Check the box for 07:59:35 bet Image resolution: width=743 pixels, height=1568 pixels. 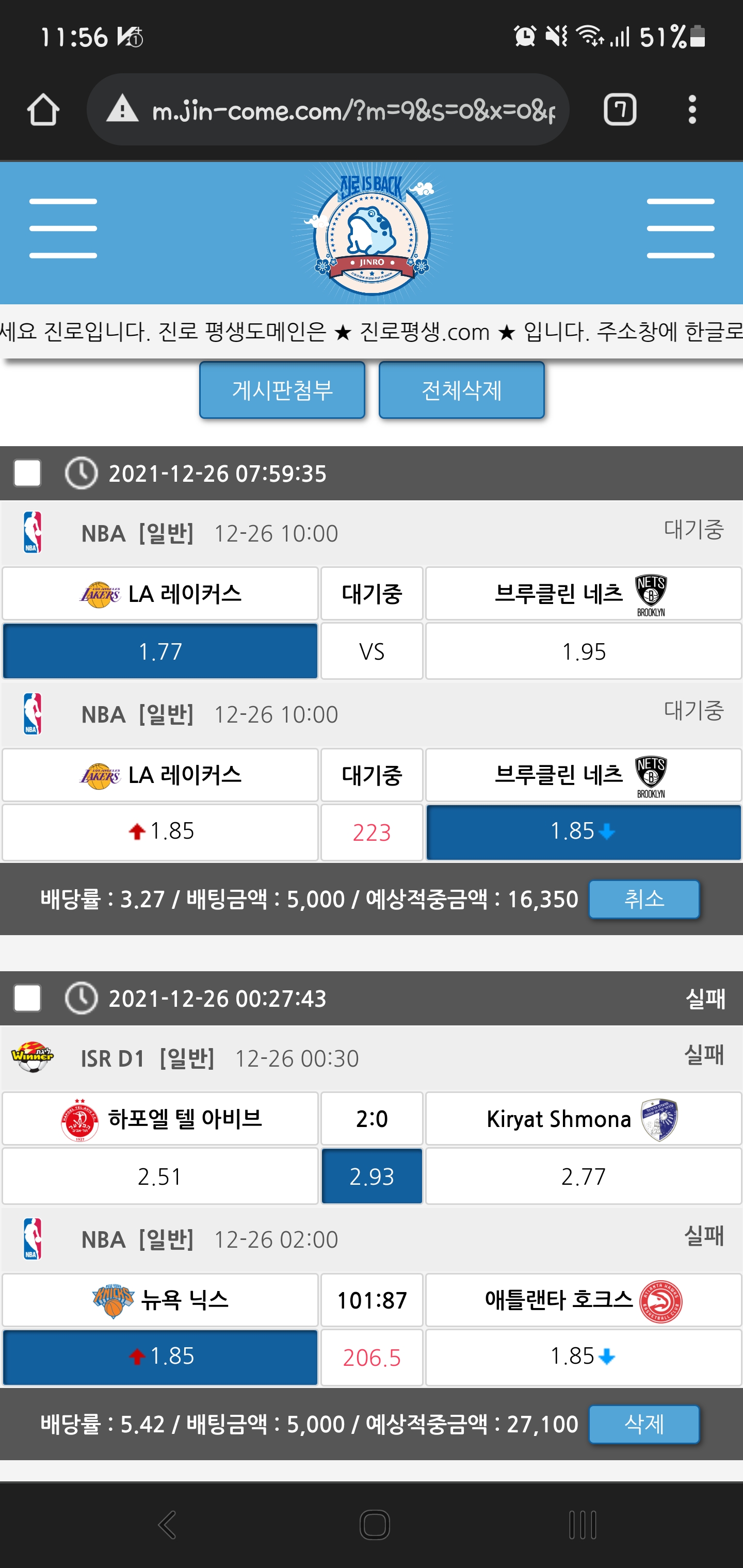[27, 473]
